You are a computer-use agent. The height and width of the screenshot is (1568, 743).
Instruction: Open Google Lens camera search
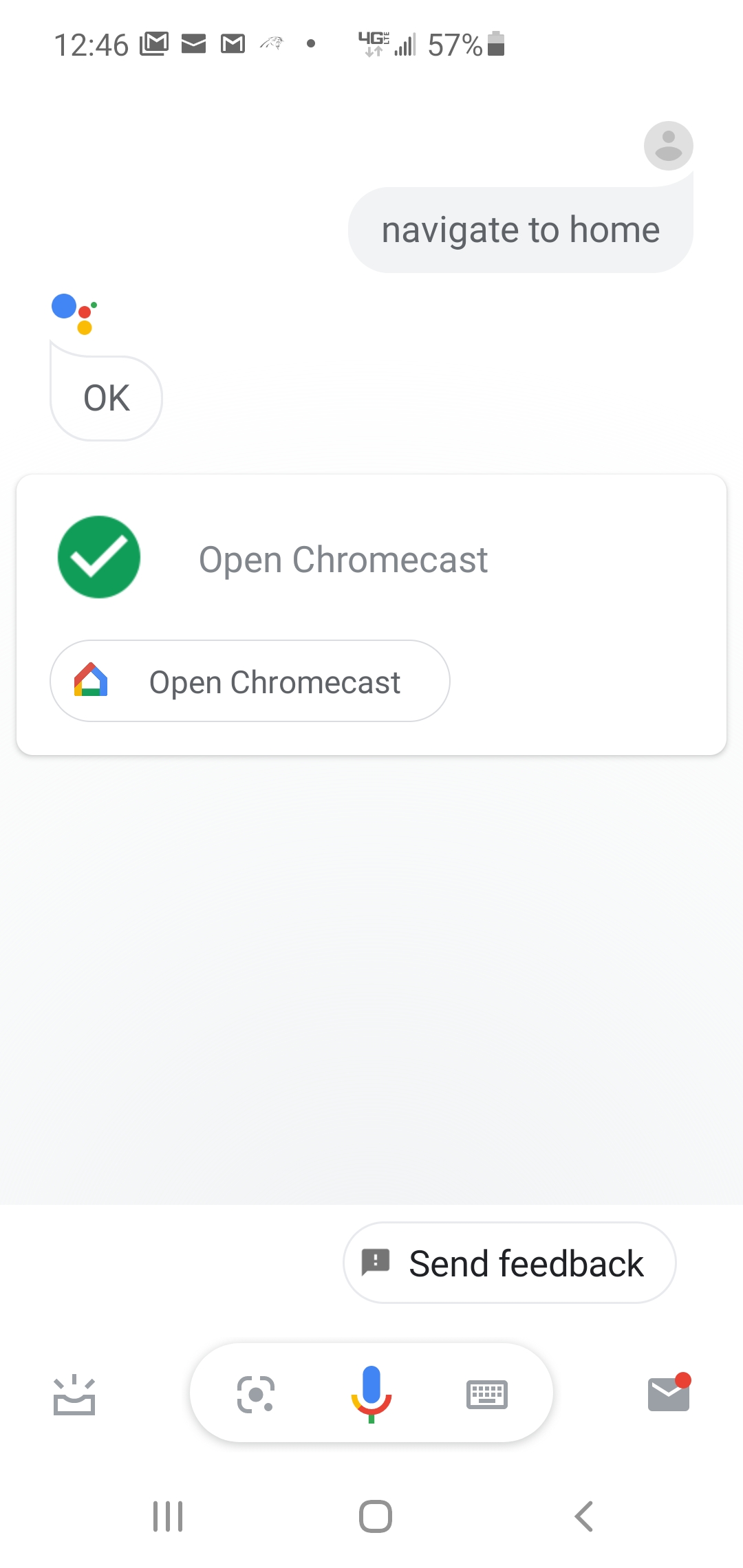click(256, 1394)
